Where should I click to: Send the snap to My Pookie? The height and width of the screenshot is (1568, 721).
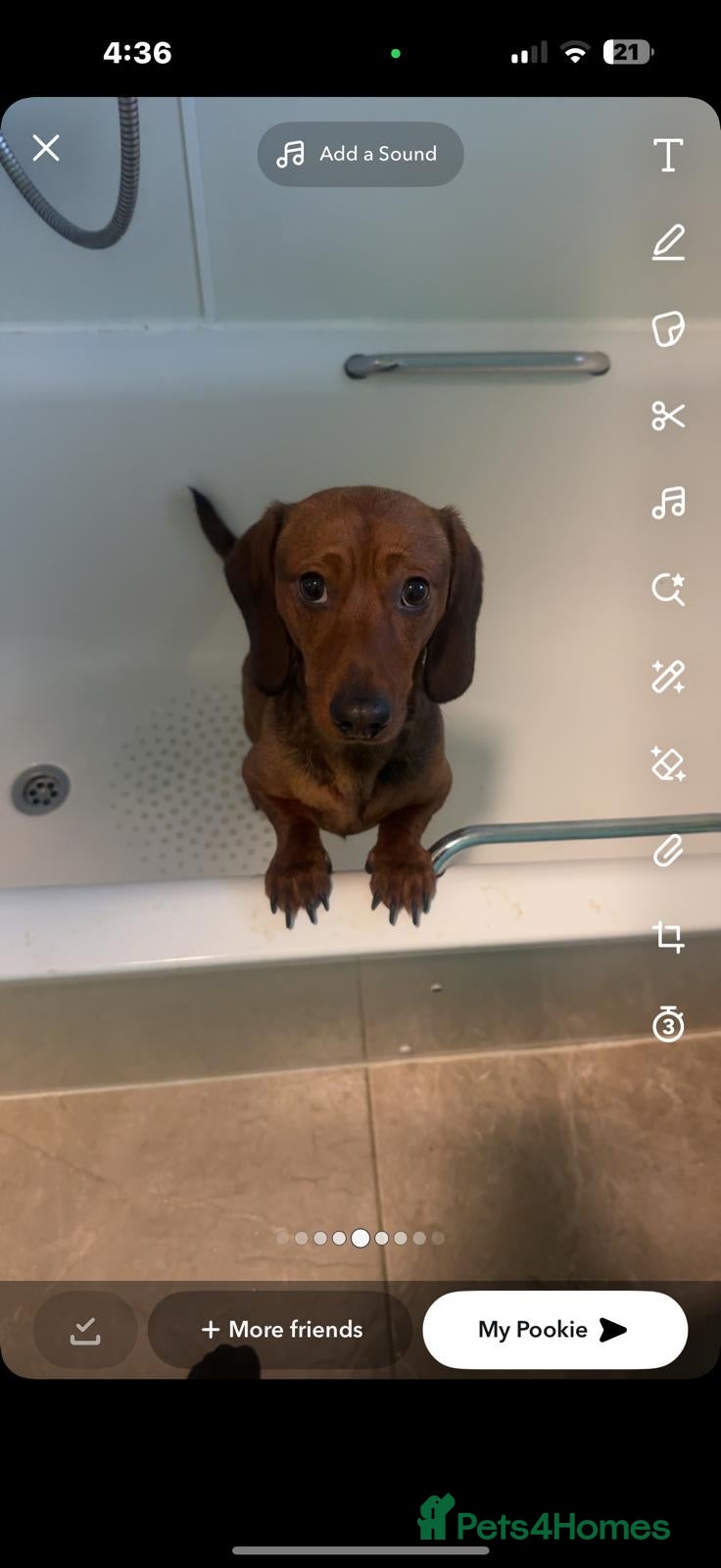click(x=554, y=1329)
